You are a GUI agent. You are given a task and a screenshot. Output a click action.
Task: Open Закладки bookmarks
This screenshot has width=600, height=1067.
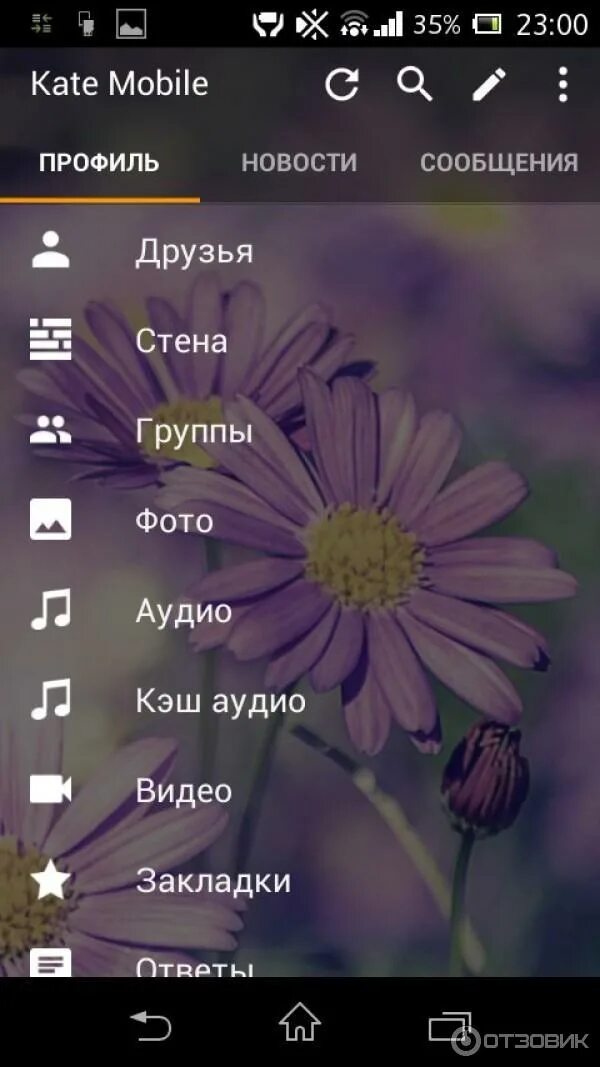[x=300, y=881]
